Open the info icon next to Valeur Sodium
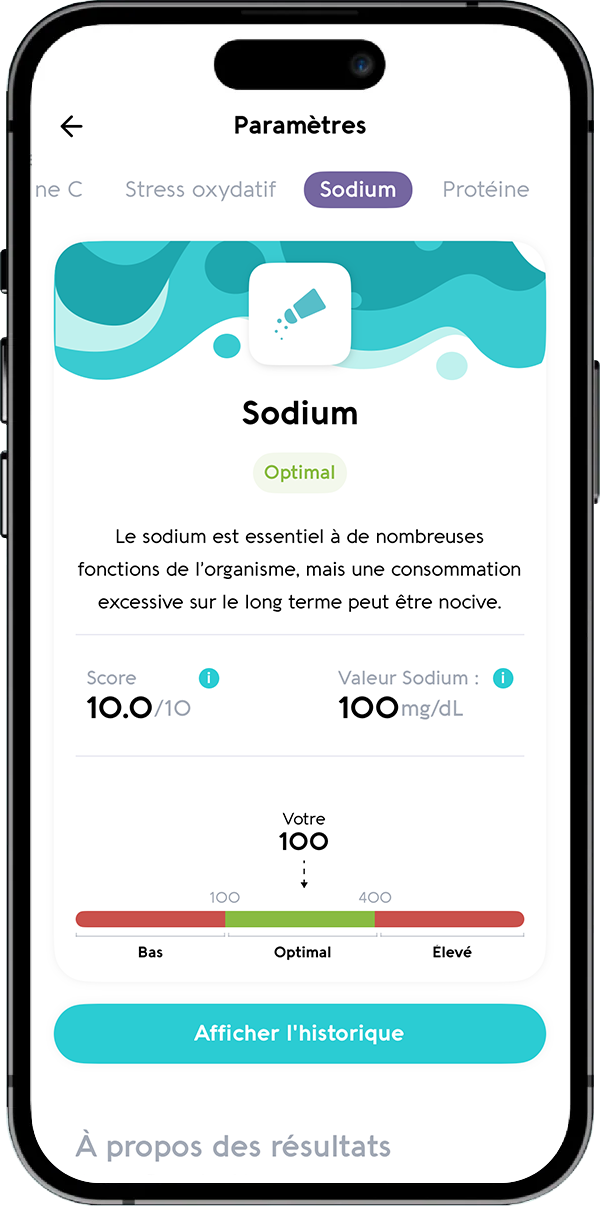Image resolution: width=600 pixels, height=1206 pixels. point(503,678)
